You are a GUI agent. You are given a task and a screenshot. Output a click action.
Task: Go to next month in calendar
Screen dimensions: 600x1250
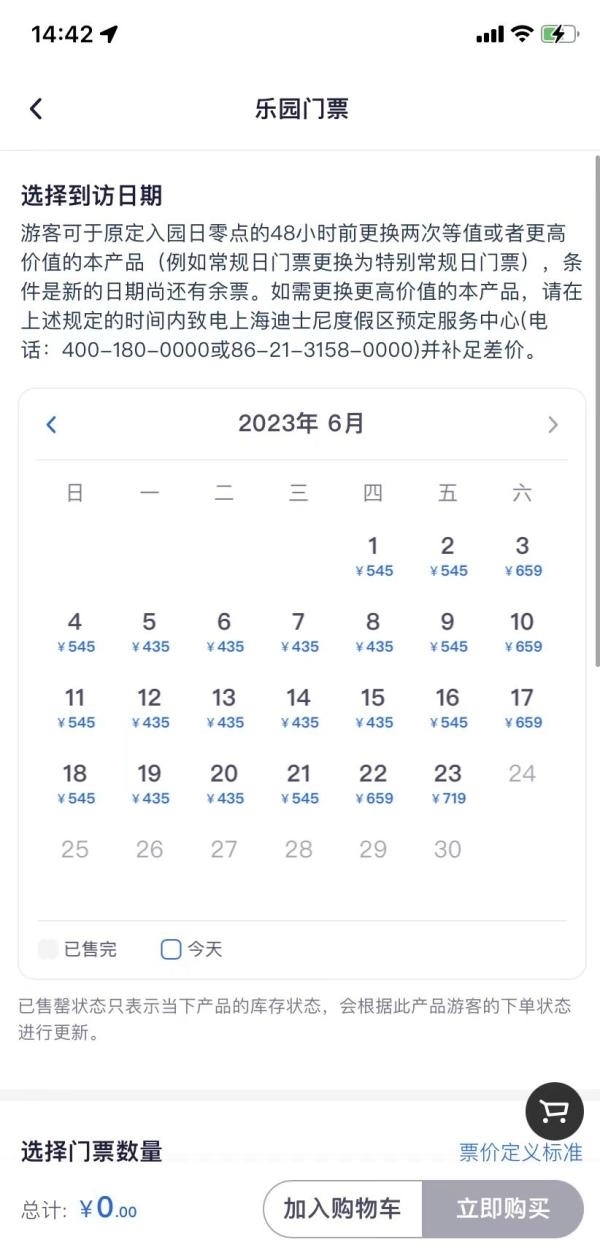(x=552, y=424)
